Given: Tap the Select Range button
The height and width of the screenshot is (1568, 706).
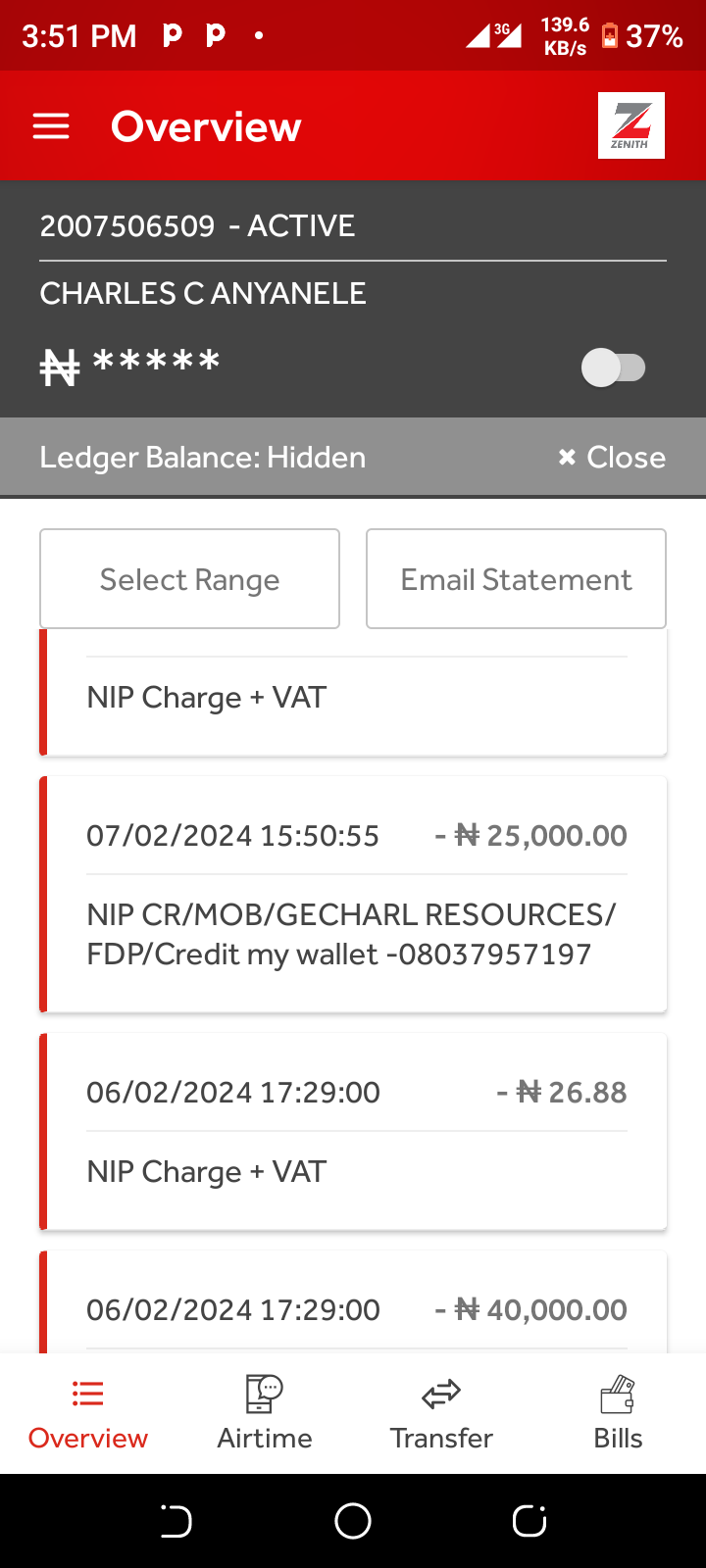Looking at the screenshot, I should click(189, 579).
